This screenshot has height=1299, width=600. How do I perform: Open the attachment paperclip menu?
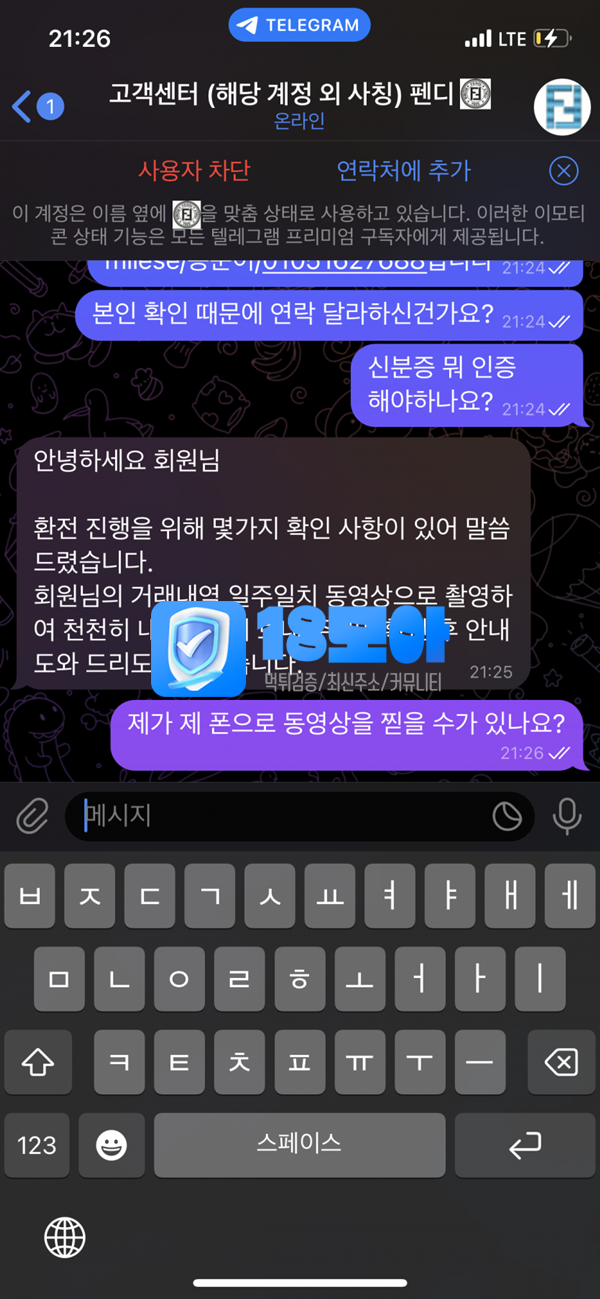point(33,817)
